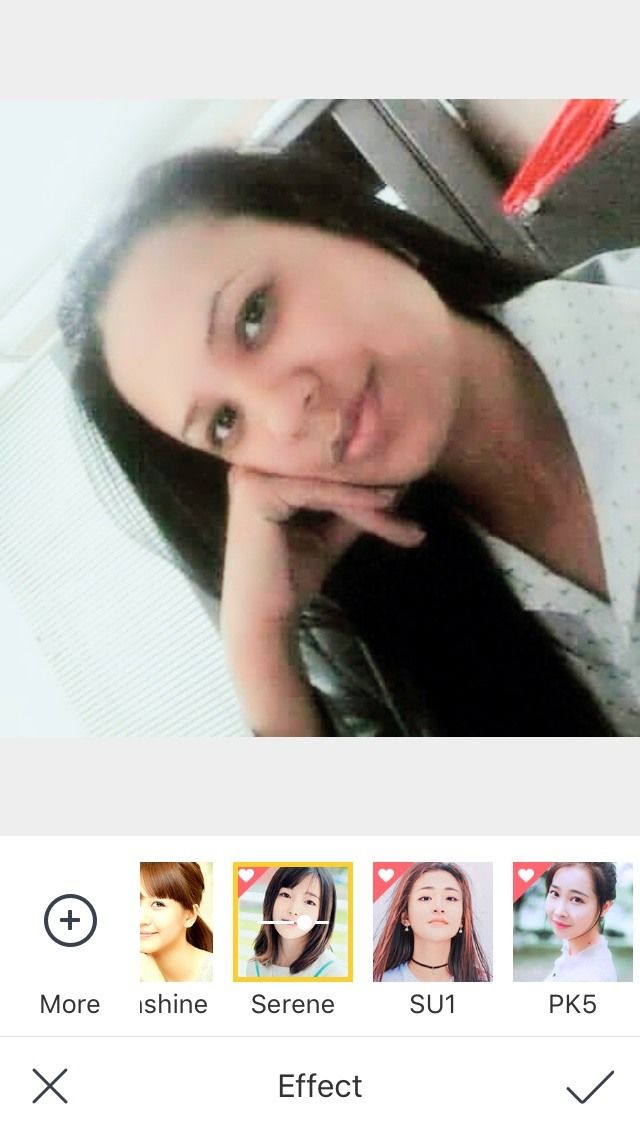The height and width of the screenshot is (1136, 640).
Task: Confirm the effect with the checkmark
Action: 590,1087
